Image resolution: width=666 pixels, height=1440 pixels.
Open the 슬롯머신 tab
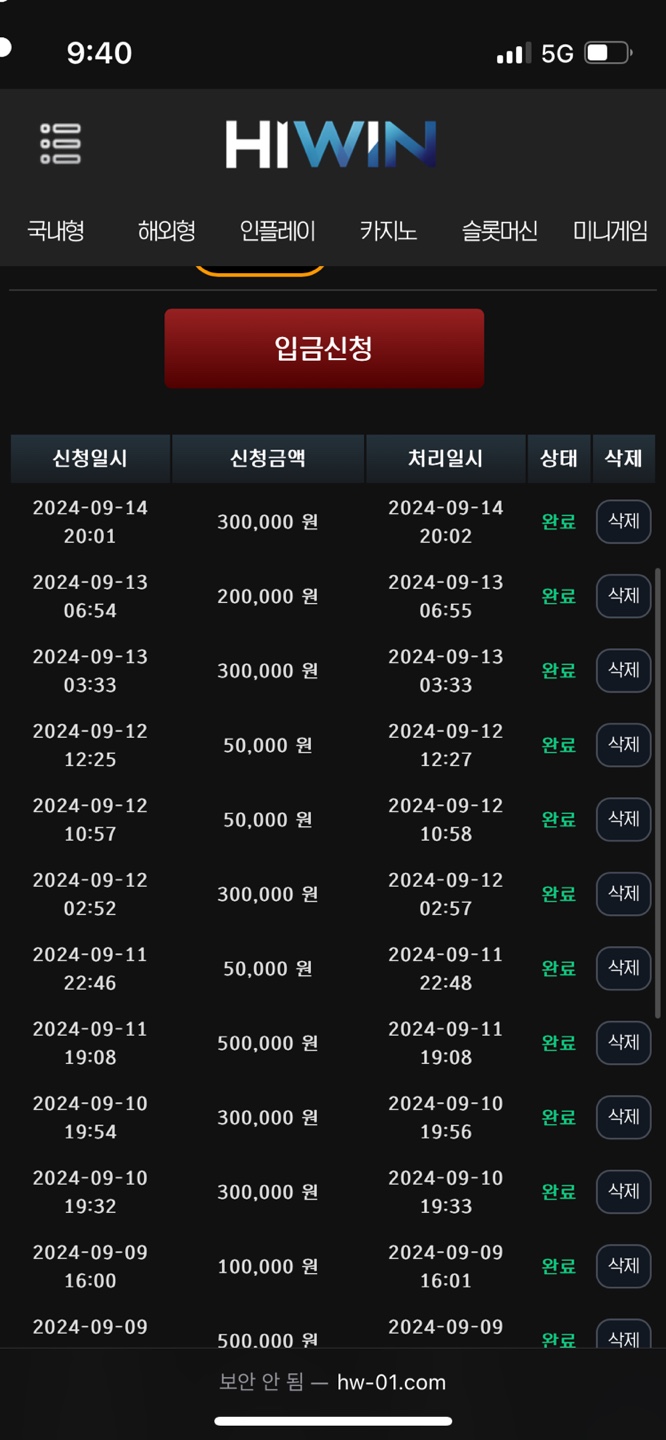tap(499, 231)
